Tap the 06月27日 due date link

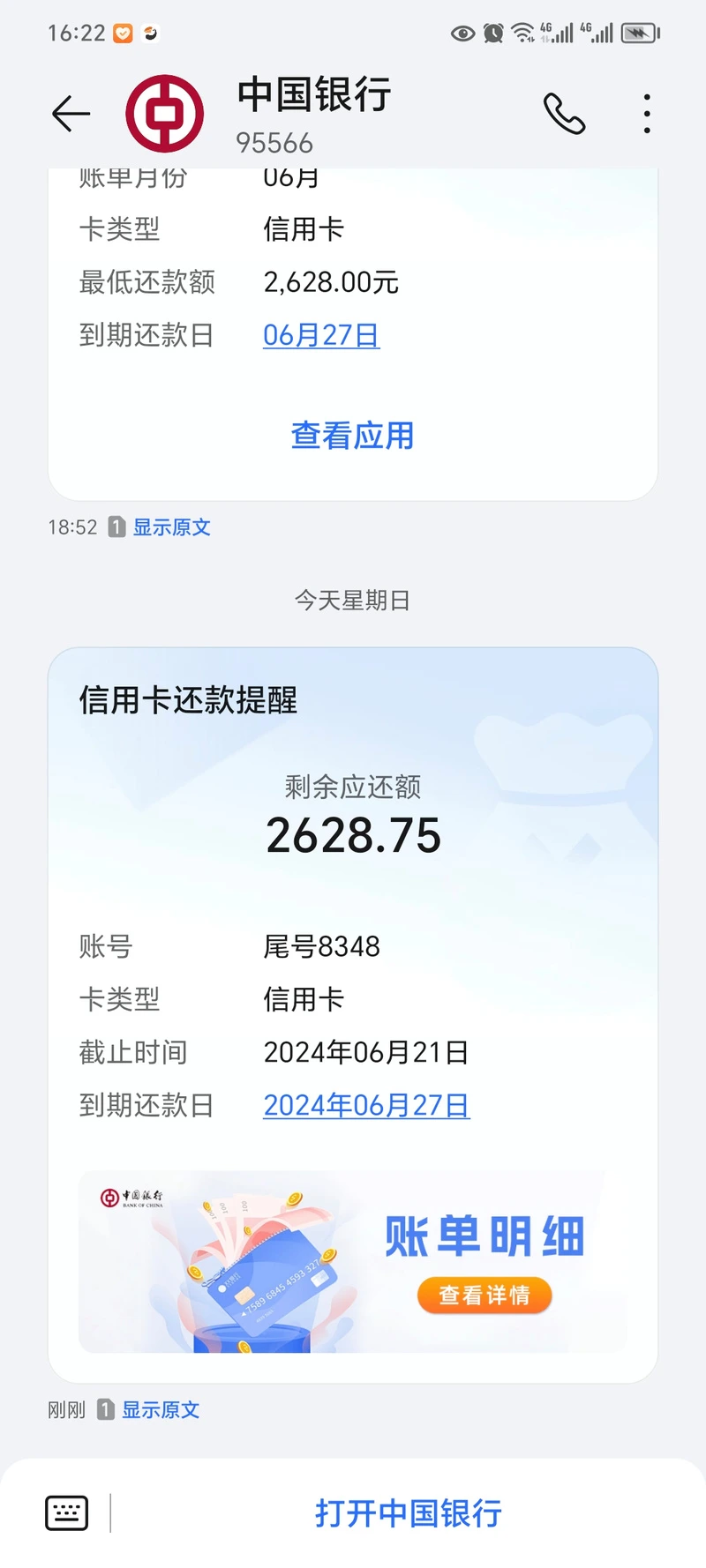coord(321,335)
